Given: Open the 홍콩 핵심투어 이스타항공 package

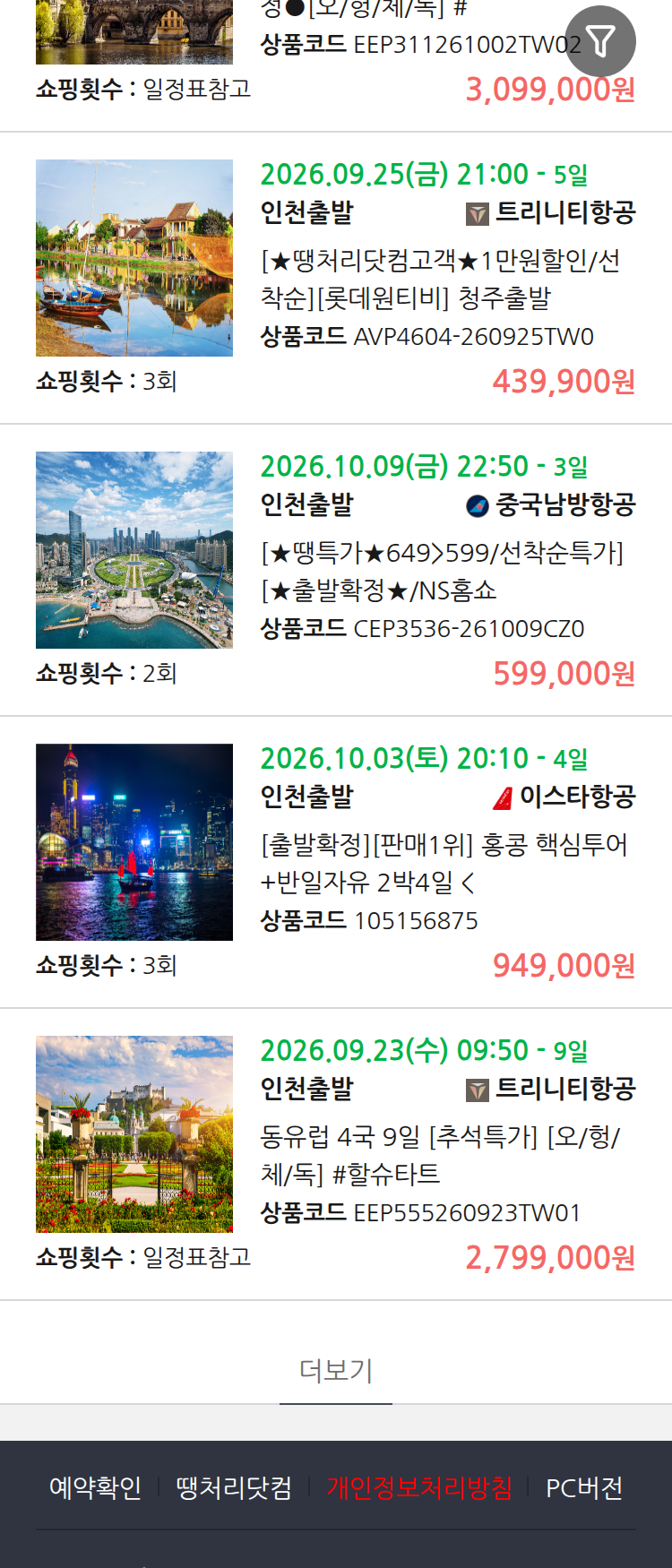Looking at the screenshot, I should 336,862.
